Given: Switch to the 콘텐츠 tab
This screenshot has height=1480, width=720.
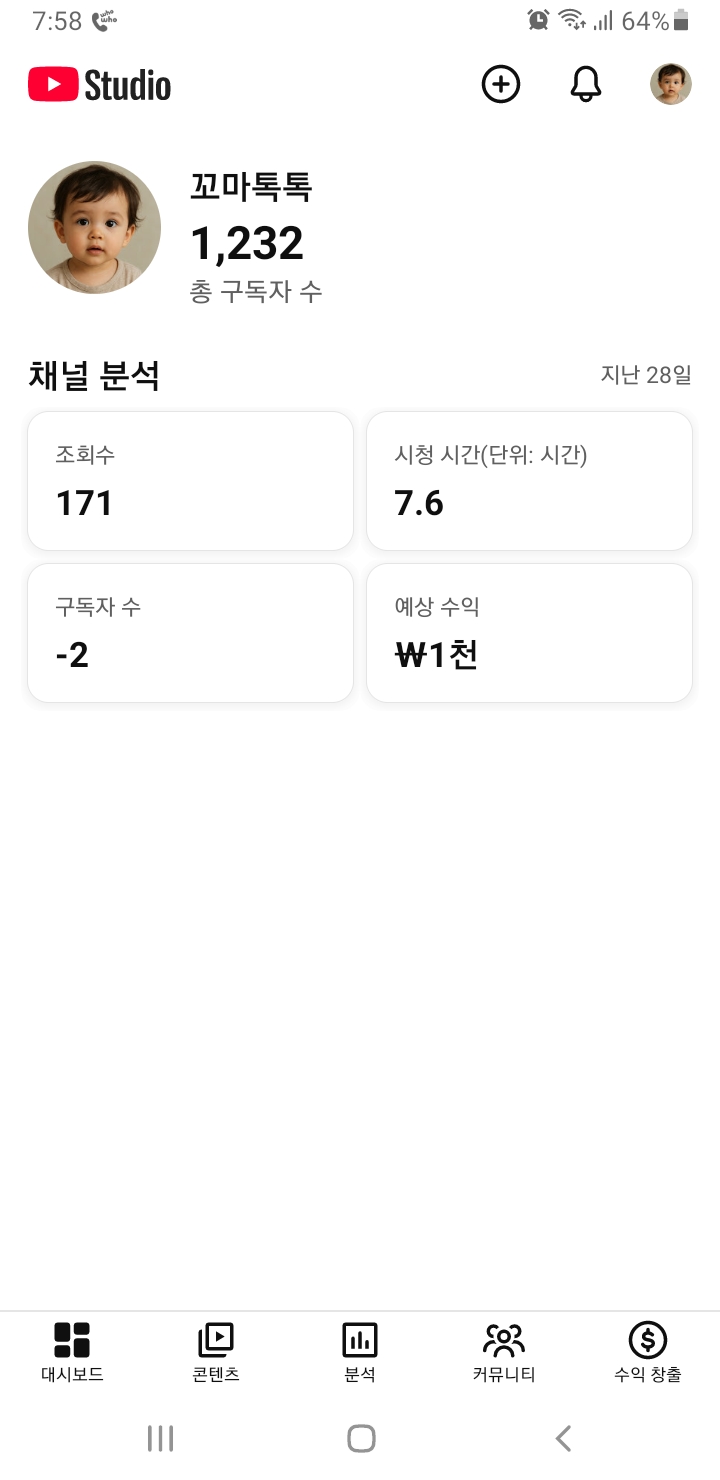Looking at the screenshot, I should 216,1351.
